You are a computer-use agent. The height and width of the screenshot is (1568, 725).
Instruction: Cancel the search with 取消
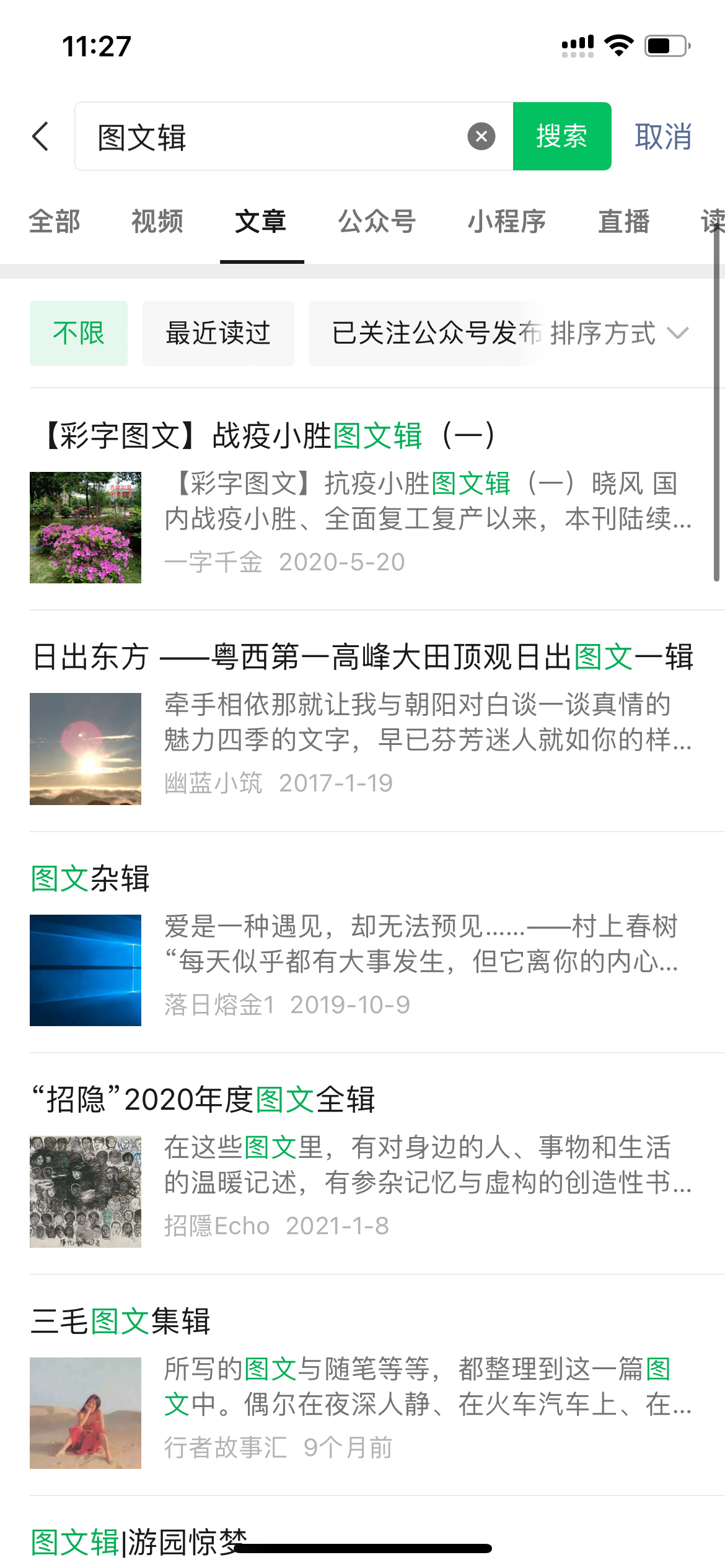[x=662, y=136]
